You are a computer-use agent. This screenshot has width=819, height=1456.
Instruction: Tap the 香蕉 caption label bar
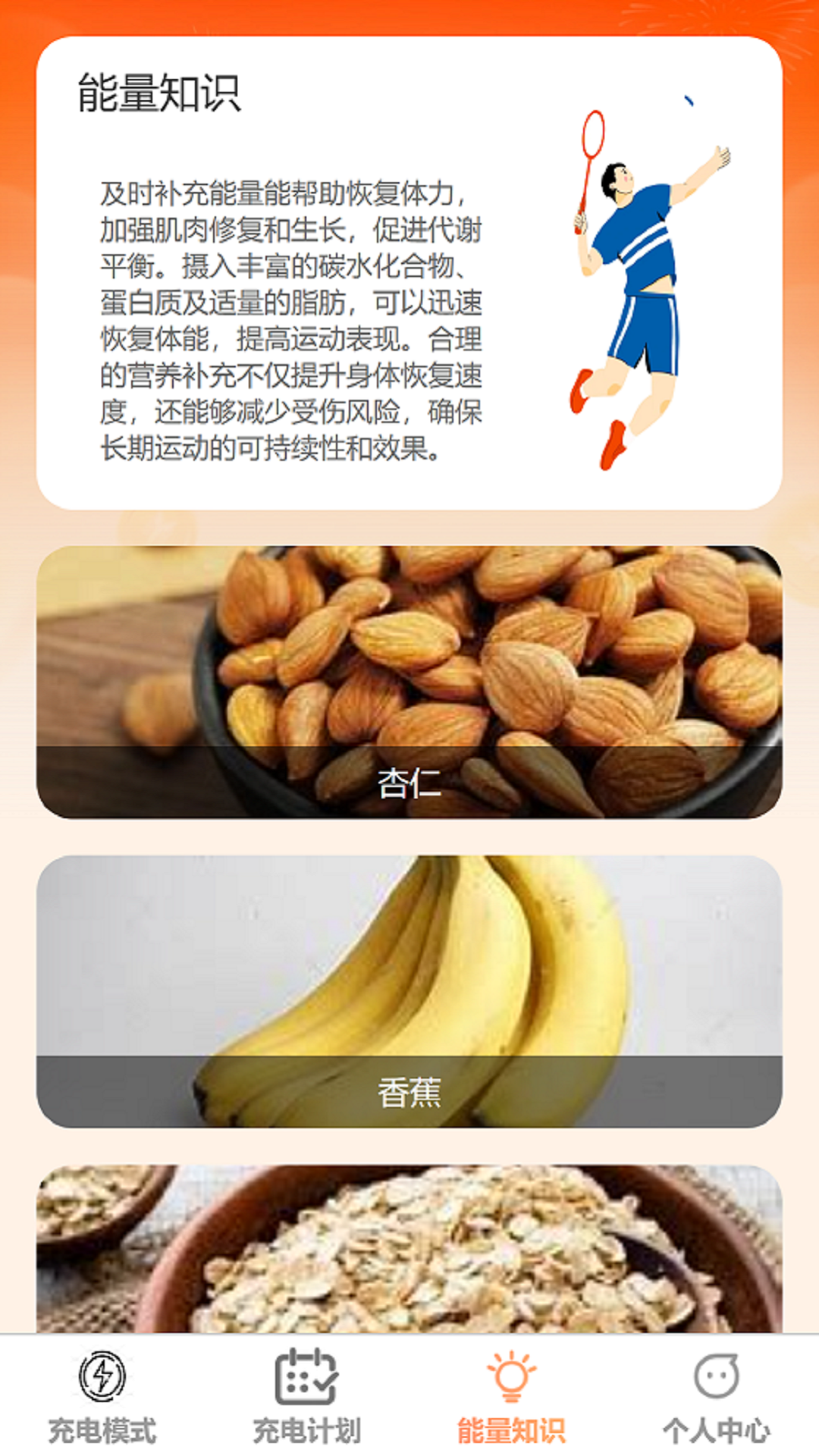pos(409,1090)
